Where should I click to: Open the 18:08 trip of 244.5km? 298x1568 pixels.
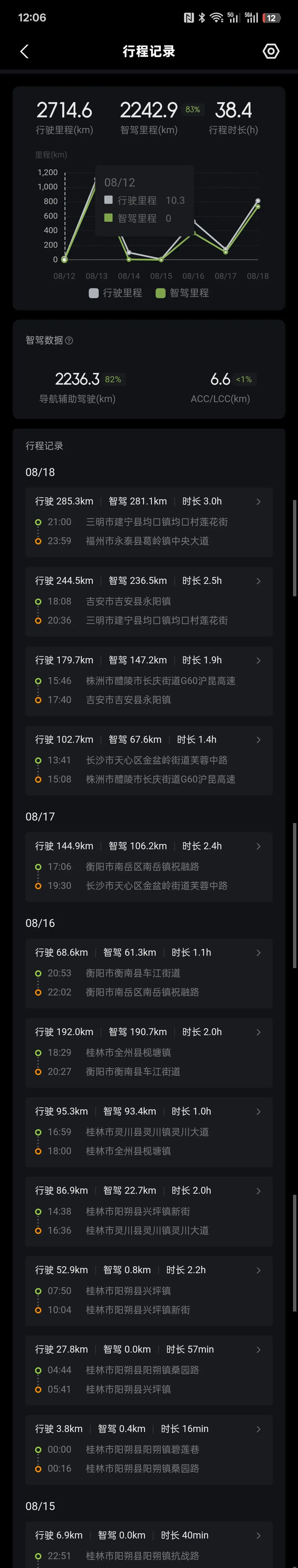pyautogui.click(x=149, y=601)
